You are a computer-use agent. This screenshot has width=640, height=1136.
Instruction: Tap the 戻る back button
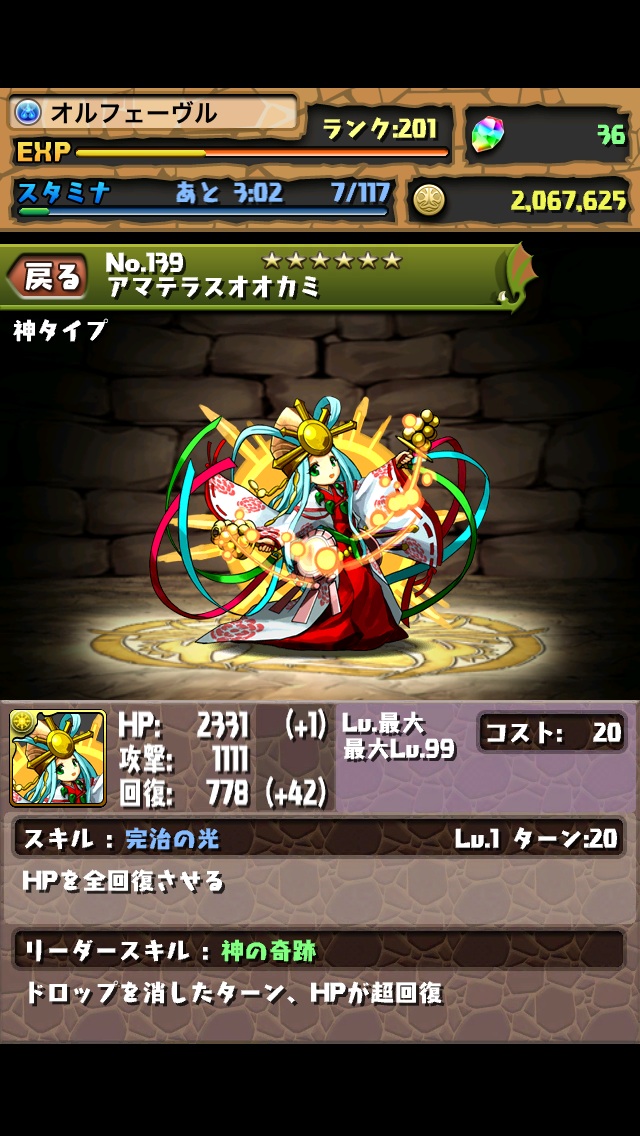point(48,277)
